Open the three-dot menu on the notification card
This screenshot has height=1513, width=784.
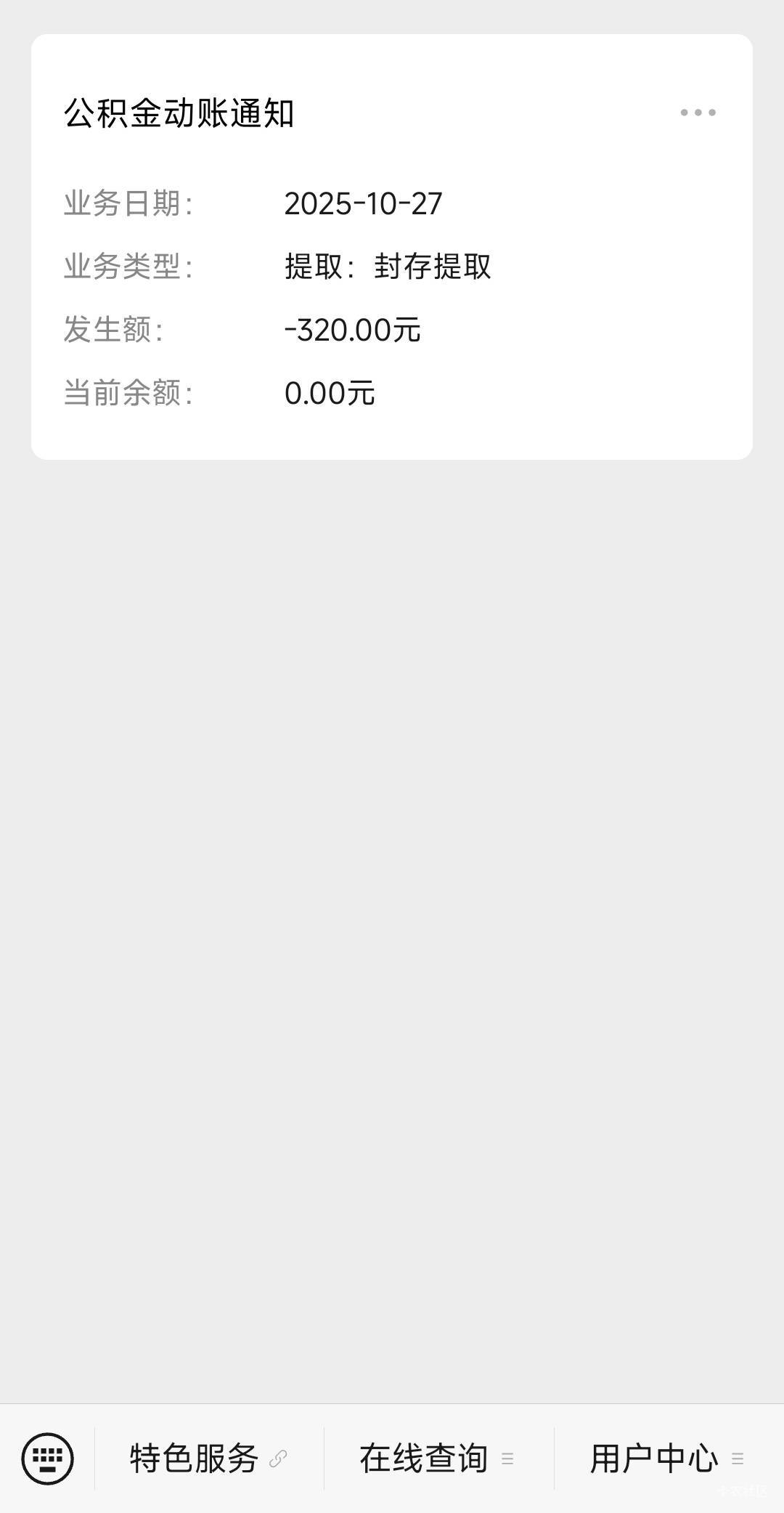(698, 113)
